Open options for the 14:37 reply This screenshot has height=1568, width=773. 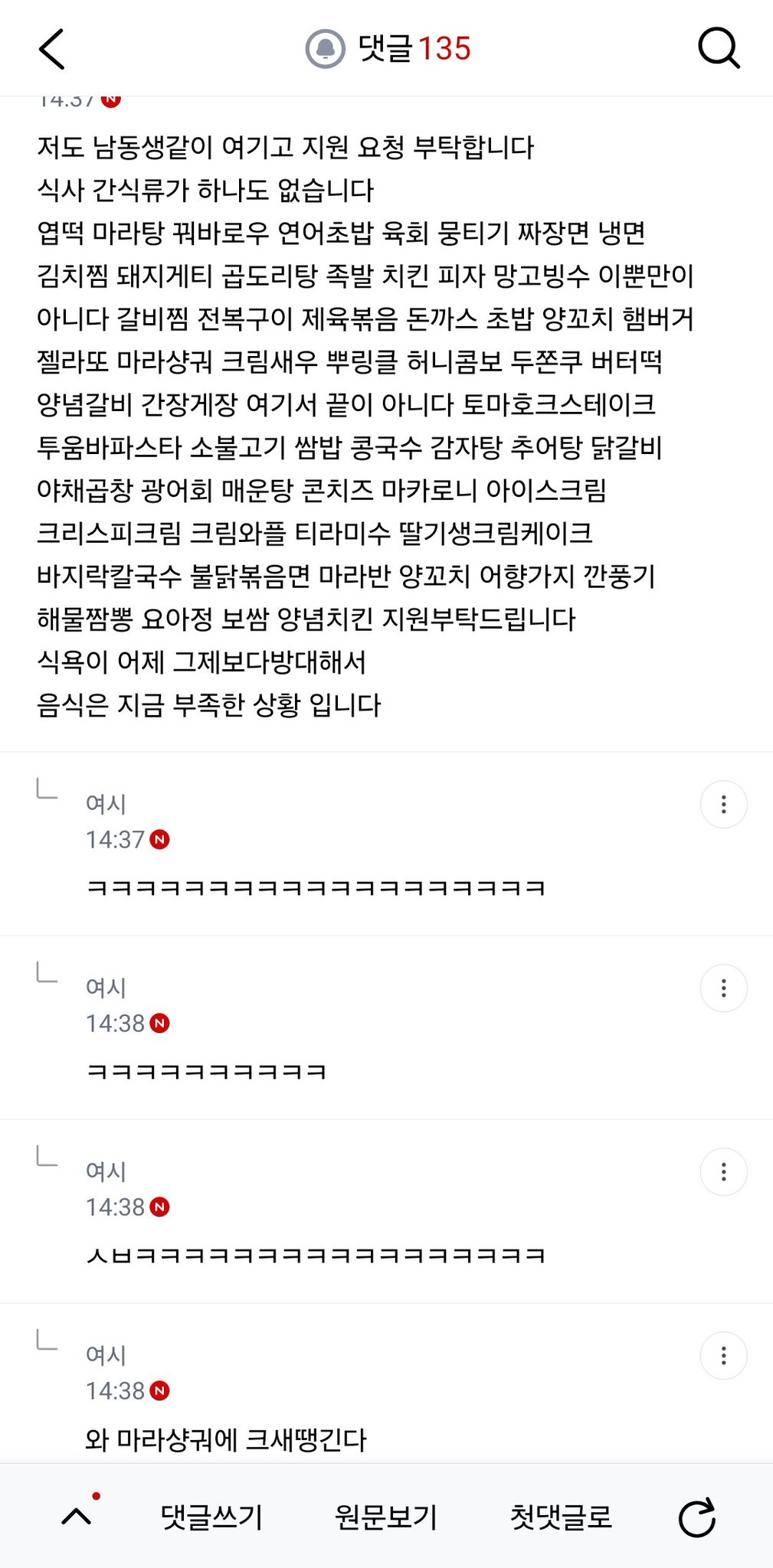pos(723,805)
